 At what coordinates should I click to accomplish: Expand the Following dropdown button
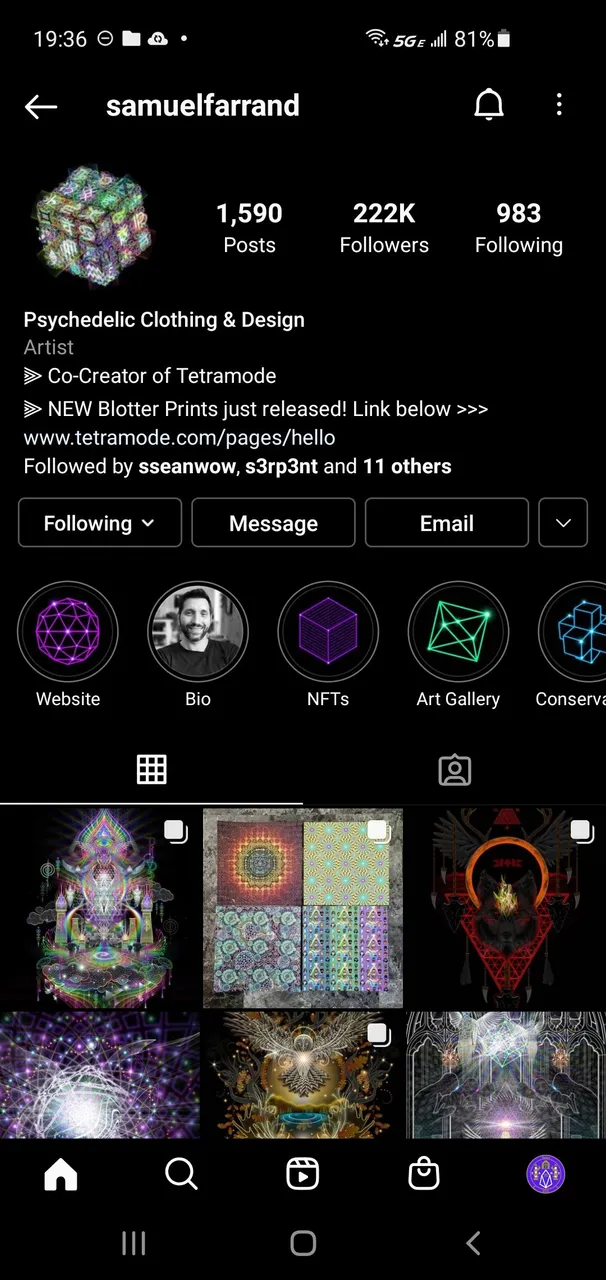point(100,523)
